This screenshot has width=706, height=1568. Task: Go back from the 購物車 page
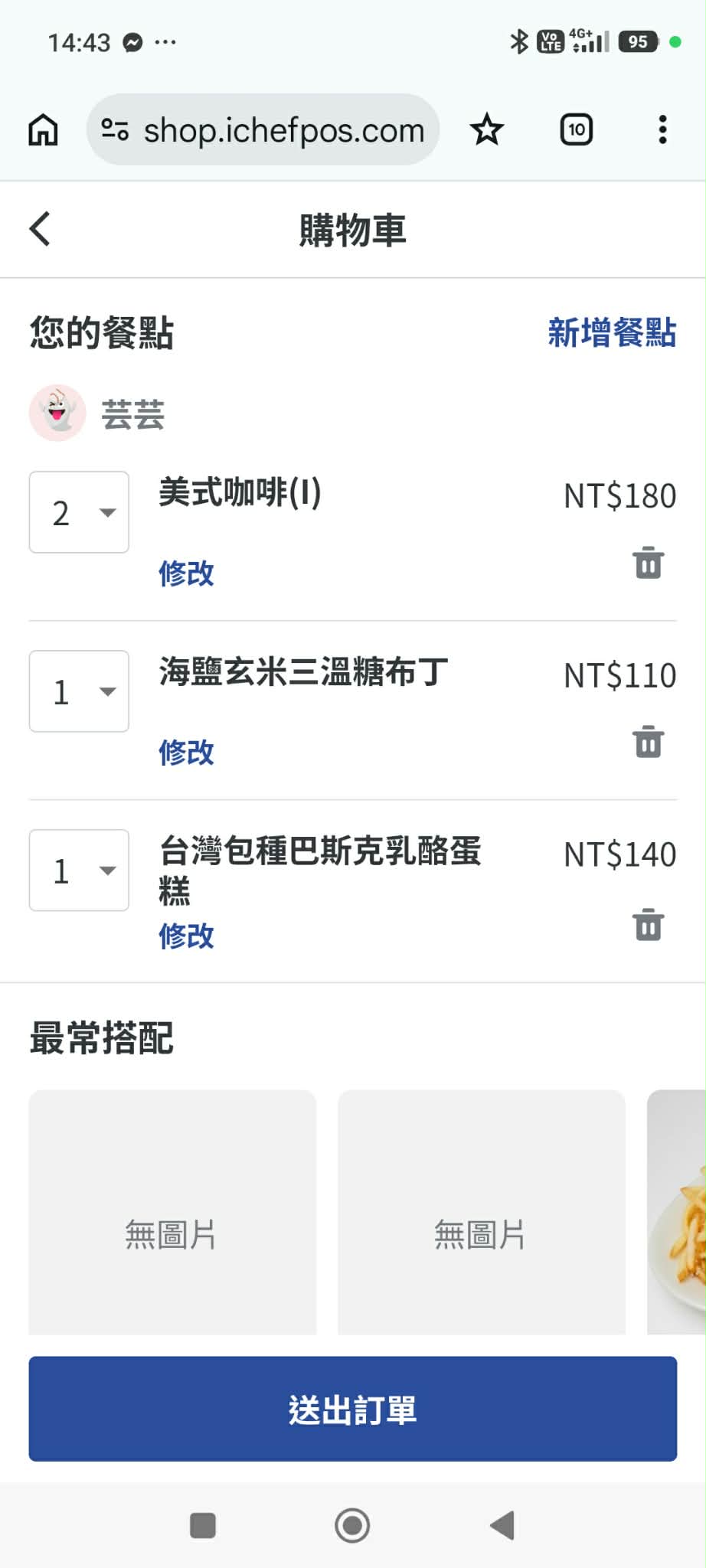point(40,229)
